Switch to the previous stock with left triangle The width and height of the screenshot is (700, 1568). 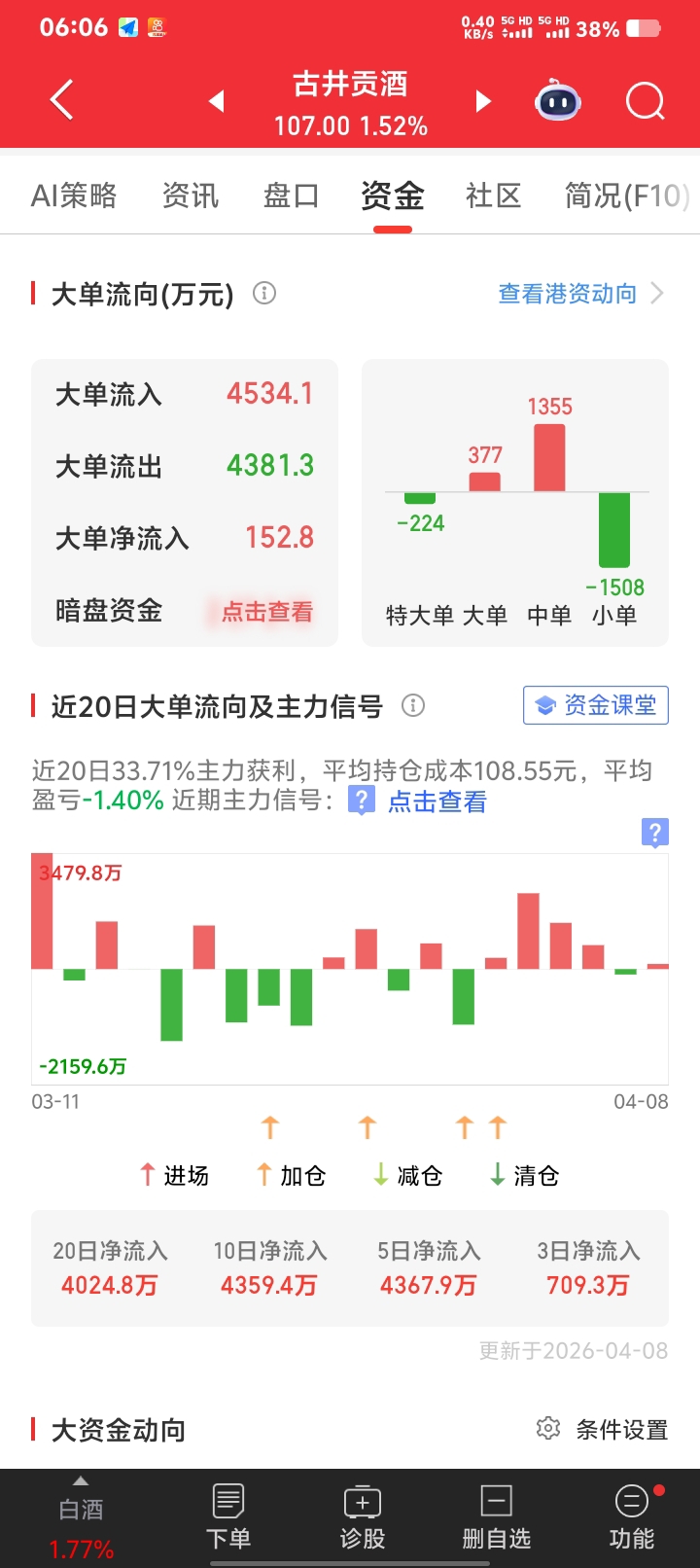[x=217, y=101]
